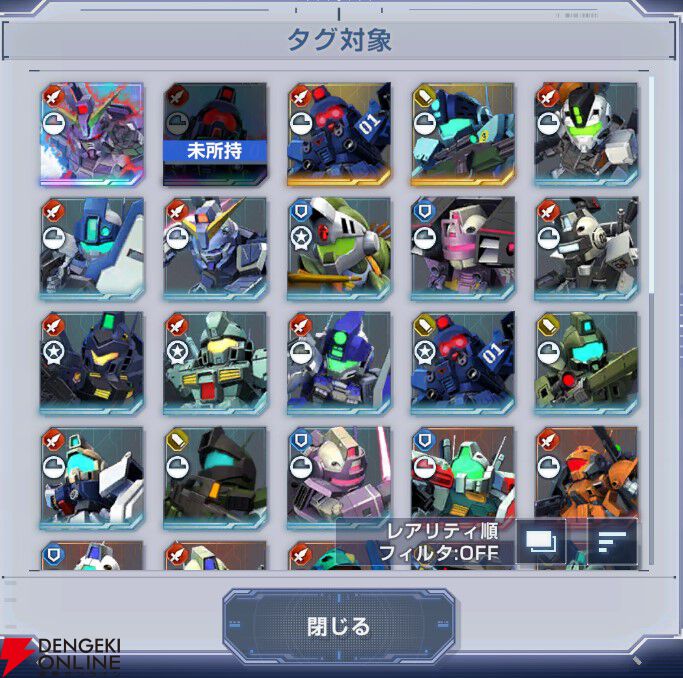Image resolution: width=683 pixels, height=678 pixels.
Task: Open the pink-visor dark unit tile
Action: click(x=463, y=249)
